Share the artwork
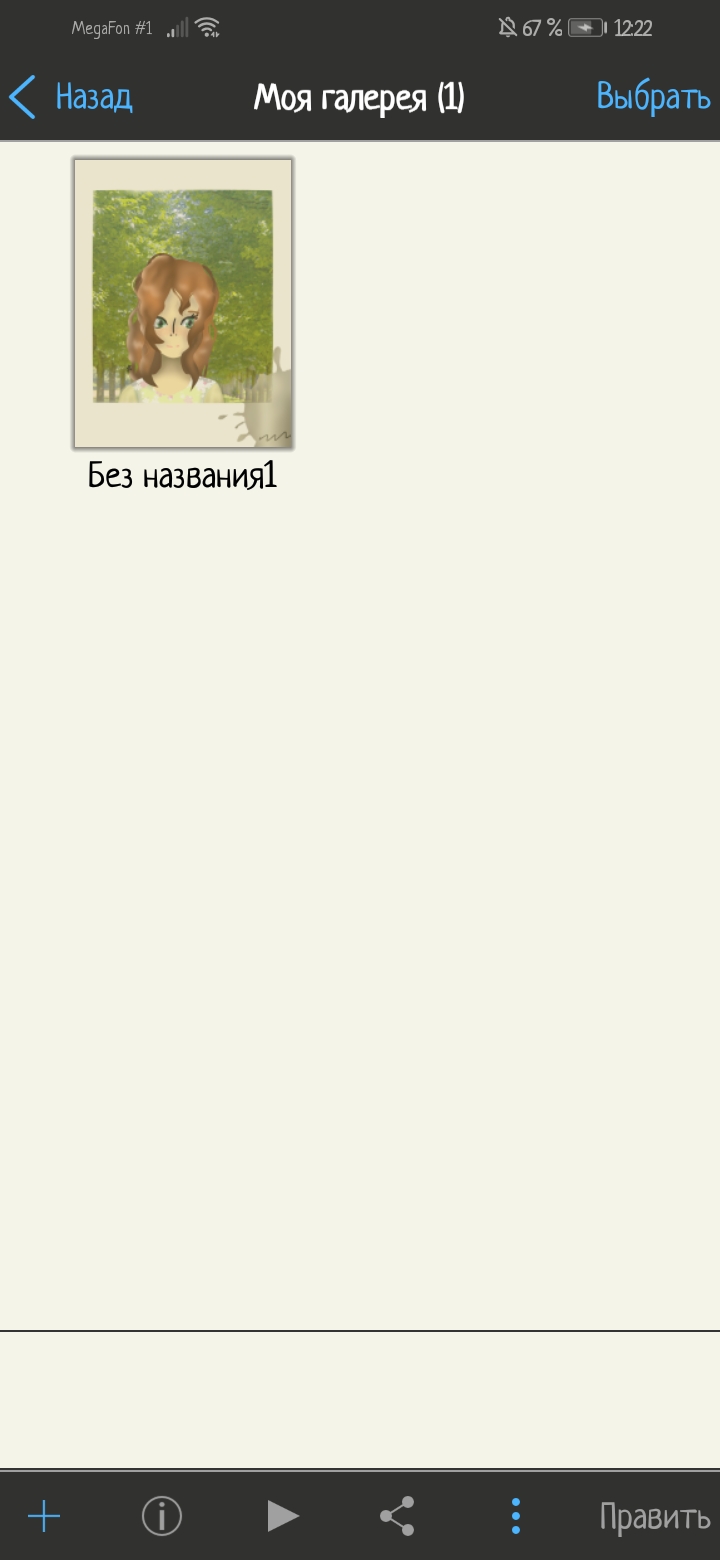720x1560 pixels. point(397,1517)
